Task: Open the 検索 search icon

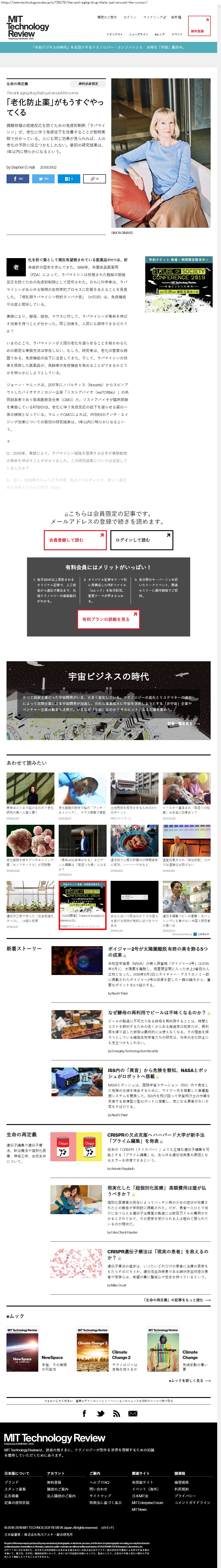Action: point(175,17)
